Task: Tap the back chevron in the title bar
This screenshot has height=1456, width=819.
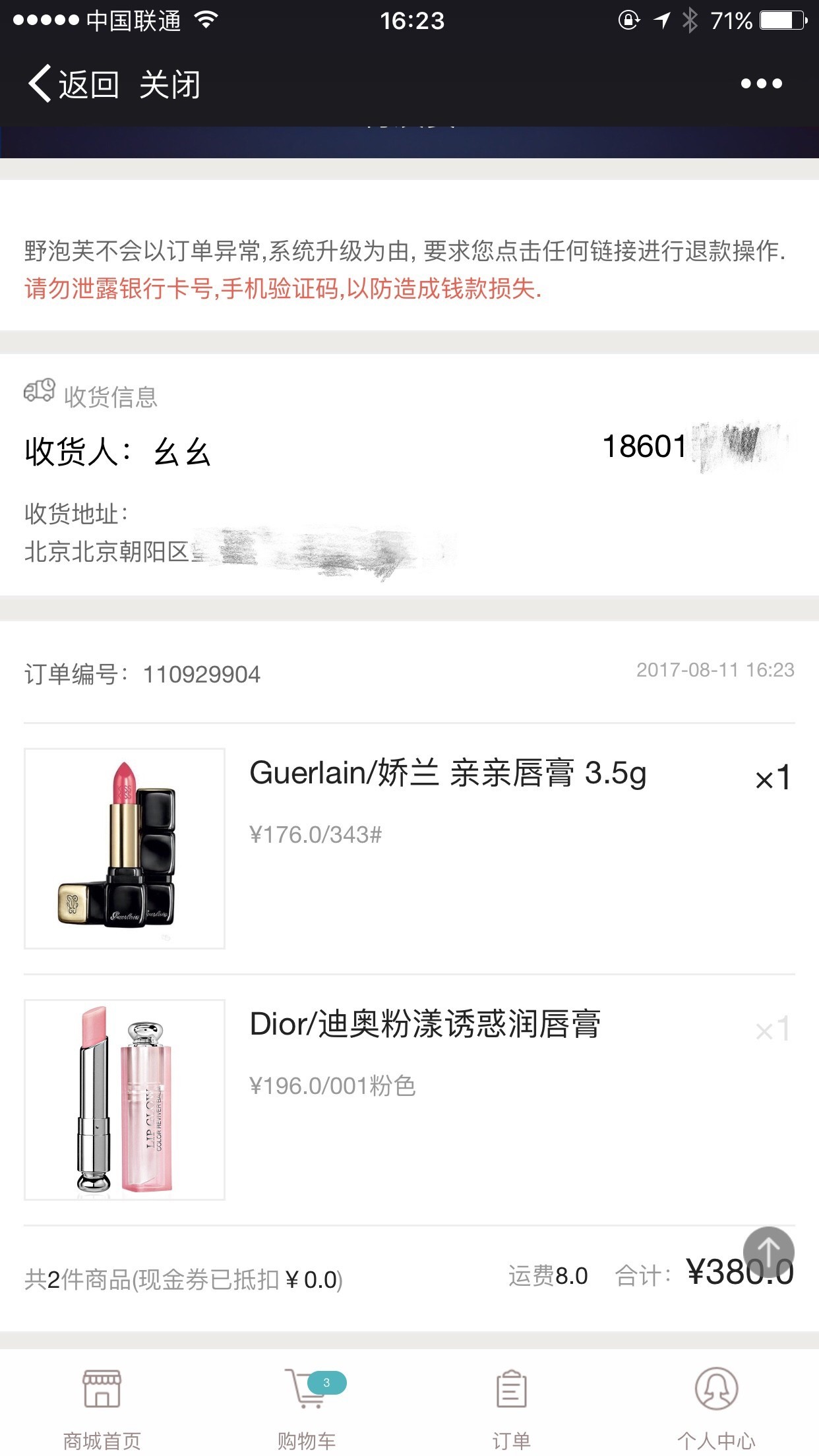Action: [40, 84]
